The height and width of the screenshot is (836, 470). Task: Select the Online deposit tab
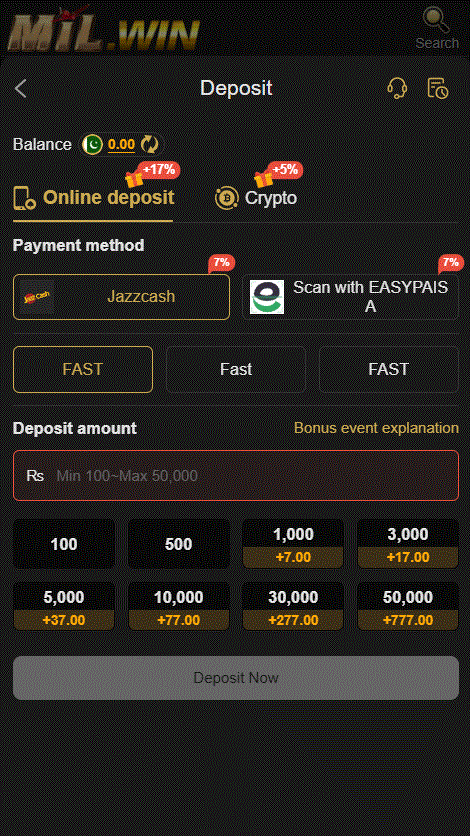click(93, 198)
